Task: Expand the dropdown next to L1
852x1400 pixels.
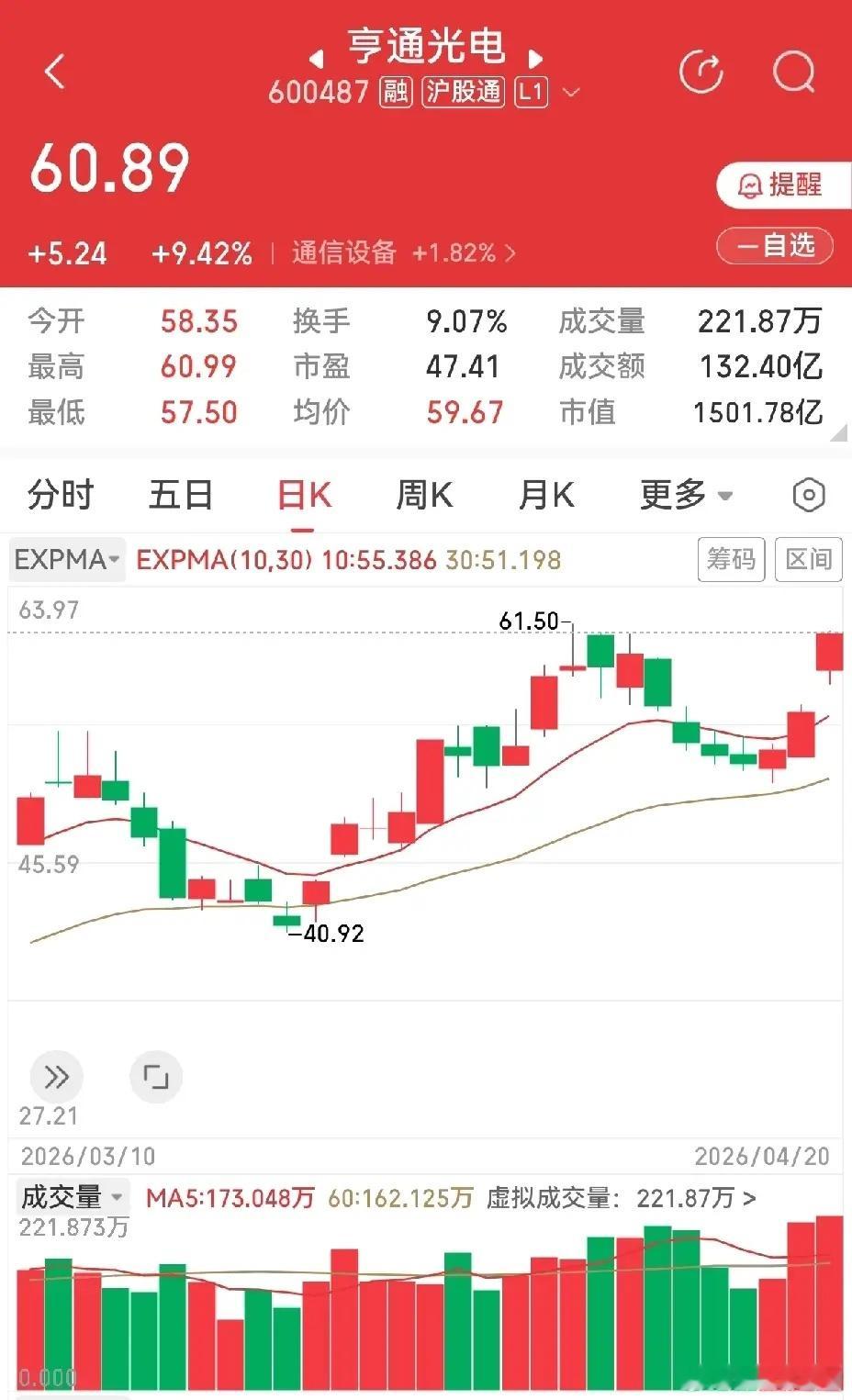Action: pos(571,93)
